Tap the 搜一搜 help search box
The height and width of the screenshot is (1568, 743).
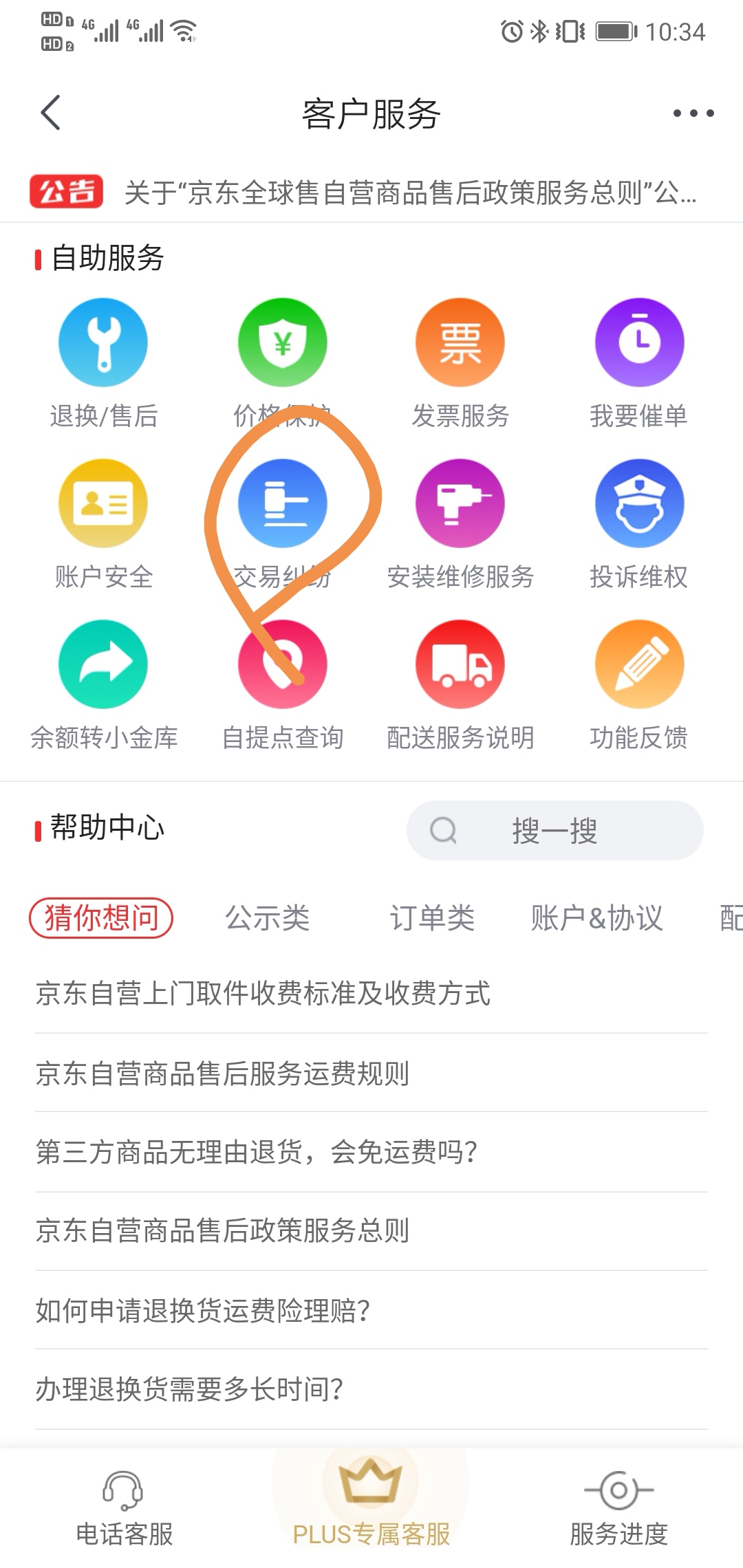(x=554, y=830)
